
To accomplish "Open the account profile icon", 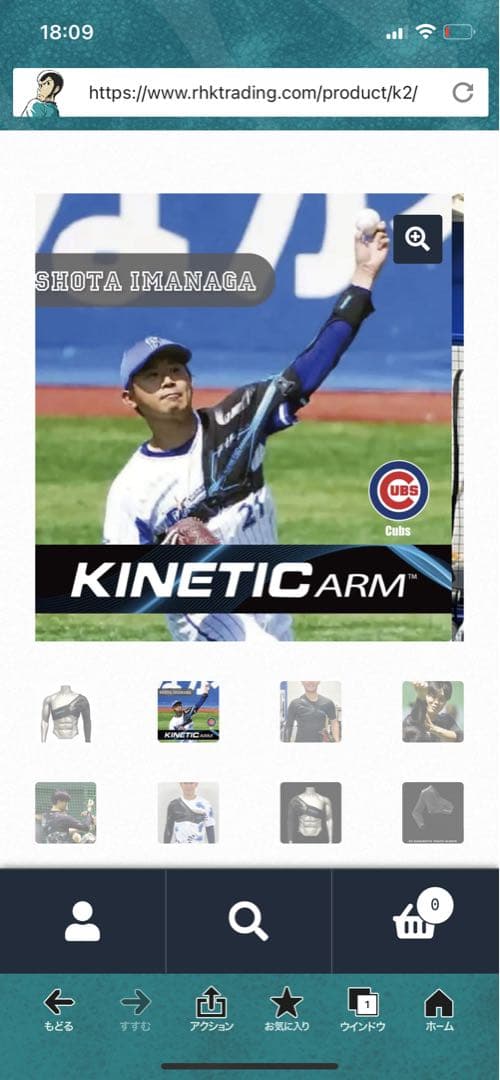I will click(x=83, y=922).
